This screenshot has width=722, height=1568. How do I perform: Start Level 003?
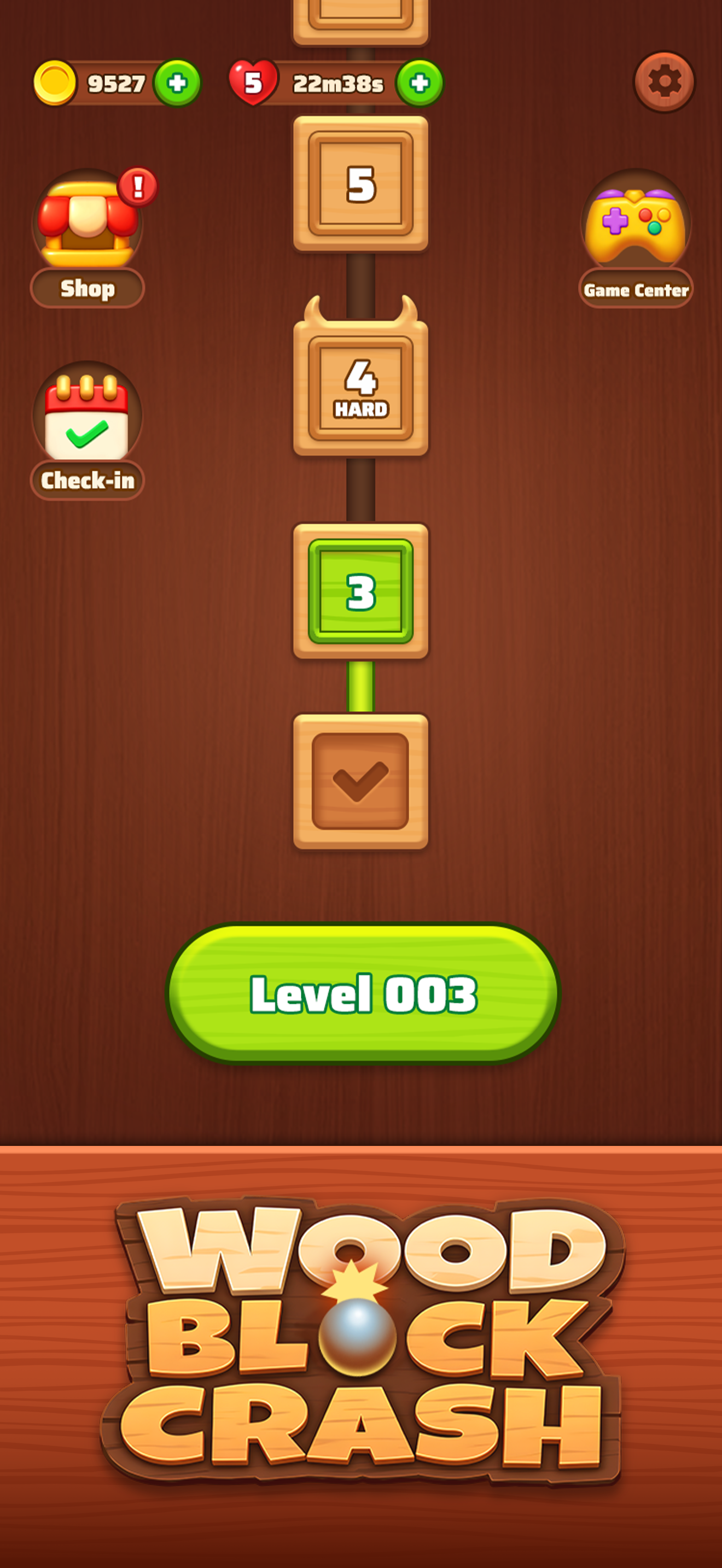[363, 993]
